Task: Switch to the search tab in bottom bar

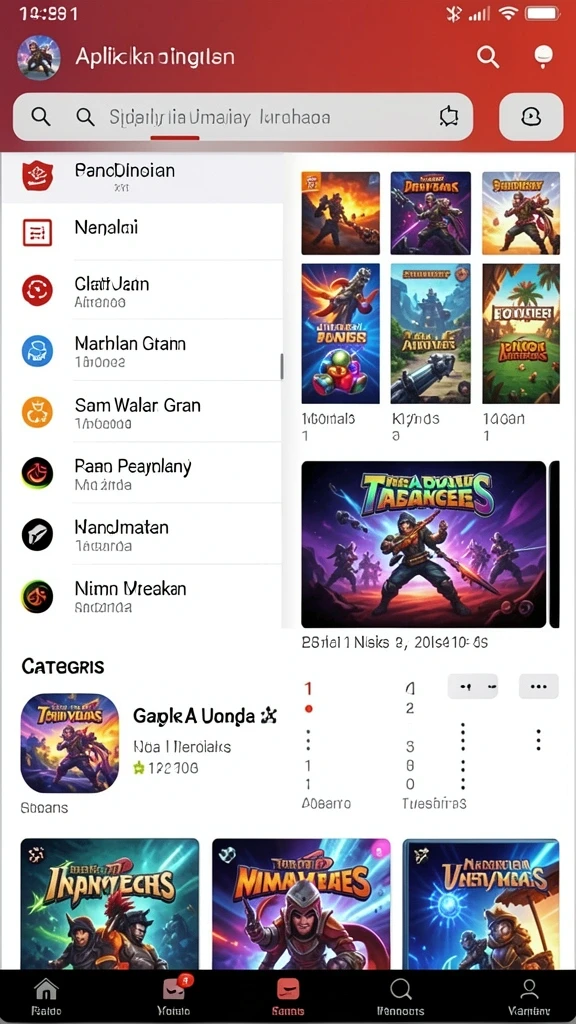Action: (402, 997)
